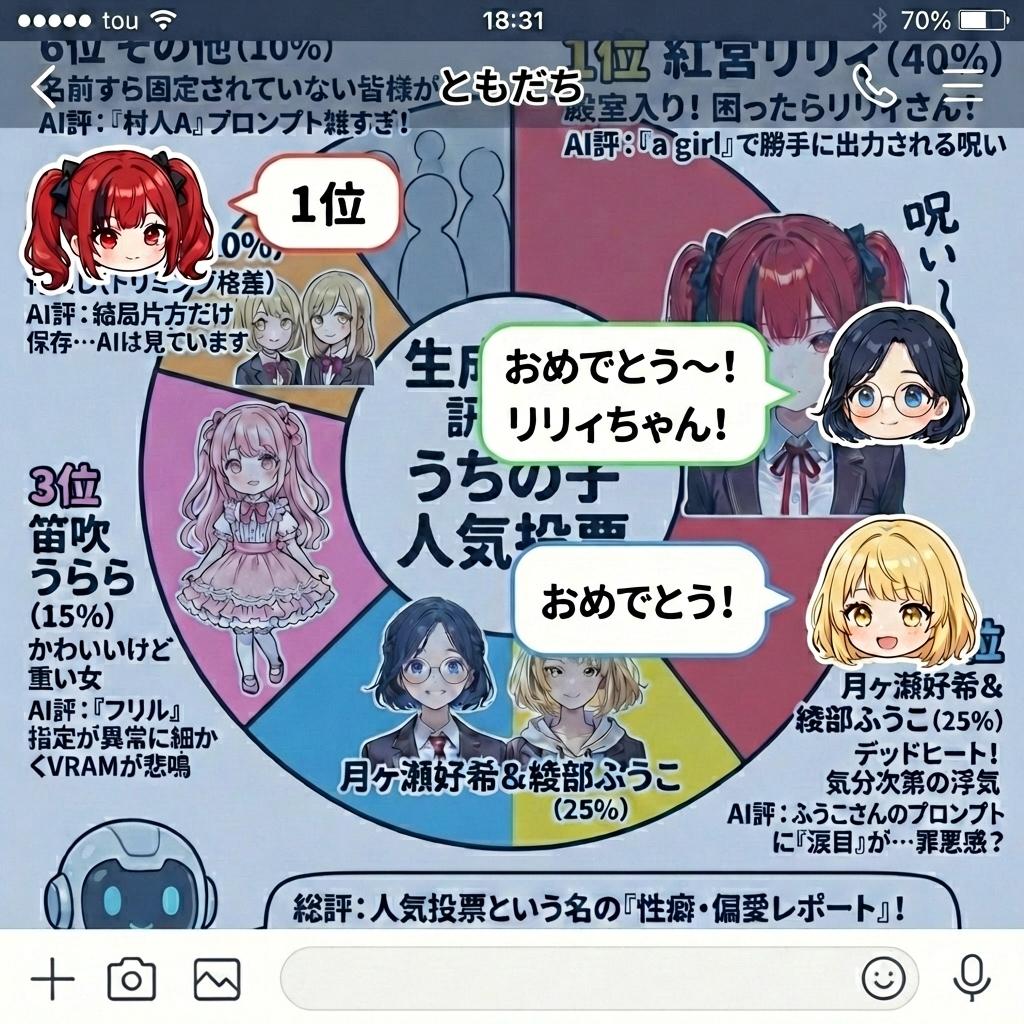Go back from the ともだち chat

[x=44, y=88]
